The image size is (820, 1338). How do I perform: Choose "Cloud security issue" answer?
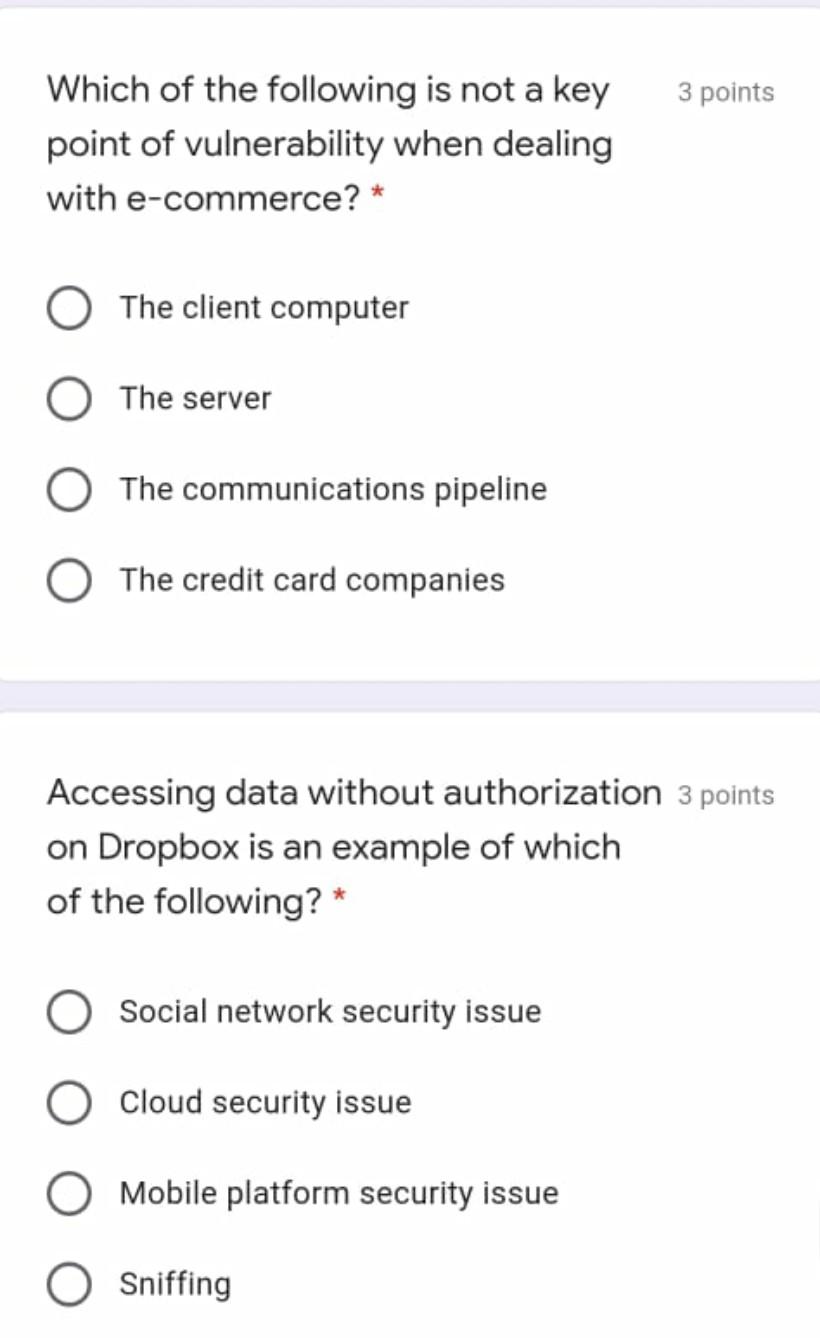[69, 1104]
